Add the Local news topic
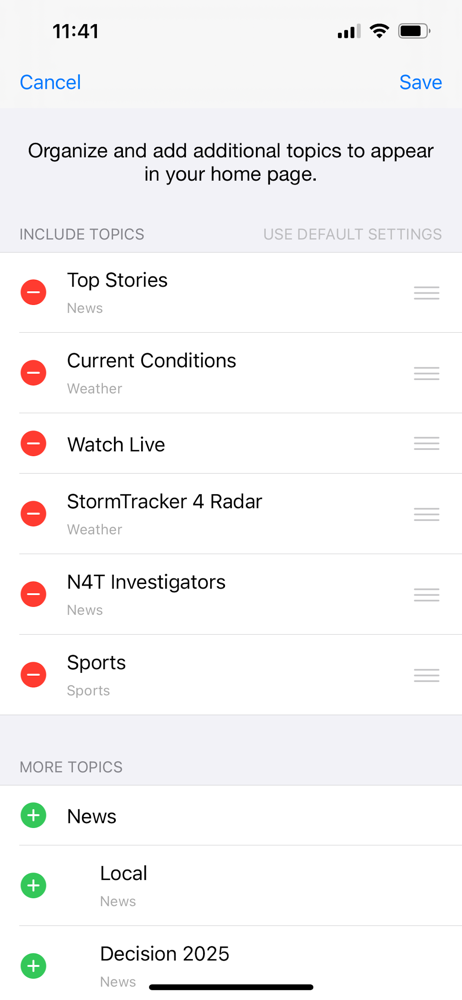Image resolution: width=462 pixels, height=1000 pixels. tap(33, 886)
